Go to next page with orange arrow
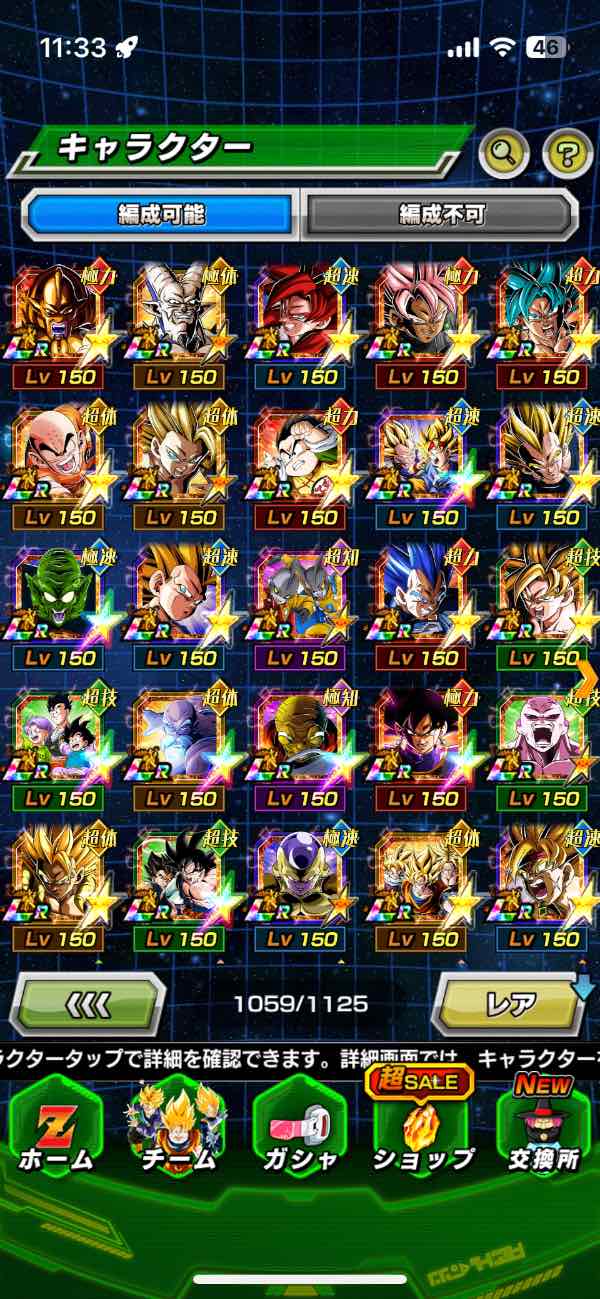Image resolution: width=600 pixels, height=1299 pixels. point(587,677)
